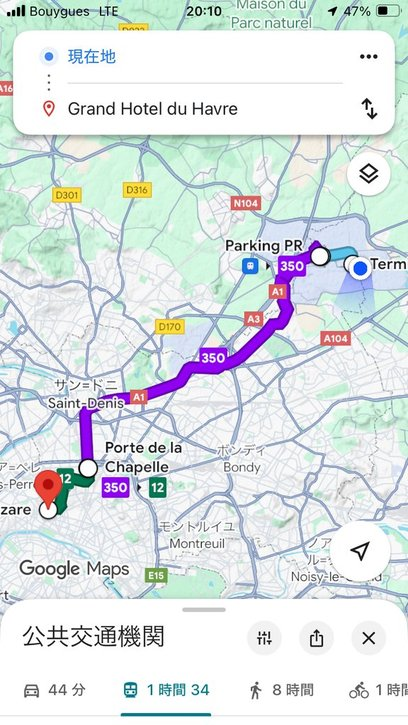Tap the red destination pin
The width and height of the screenshot is (408, 725).
(48, 487)
